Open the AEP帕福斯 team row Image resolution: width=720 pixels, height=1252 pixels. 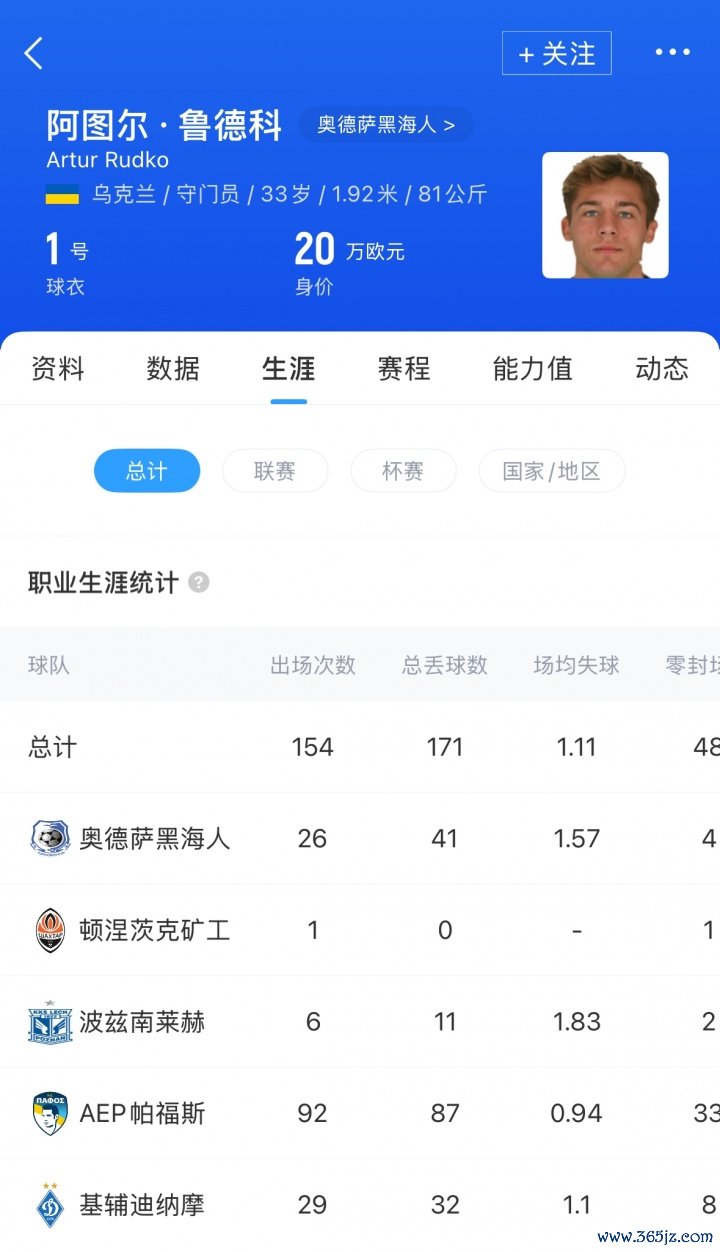[142, 1113]
